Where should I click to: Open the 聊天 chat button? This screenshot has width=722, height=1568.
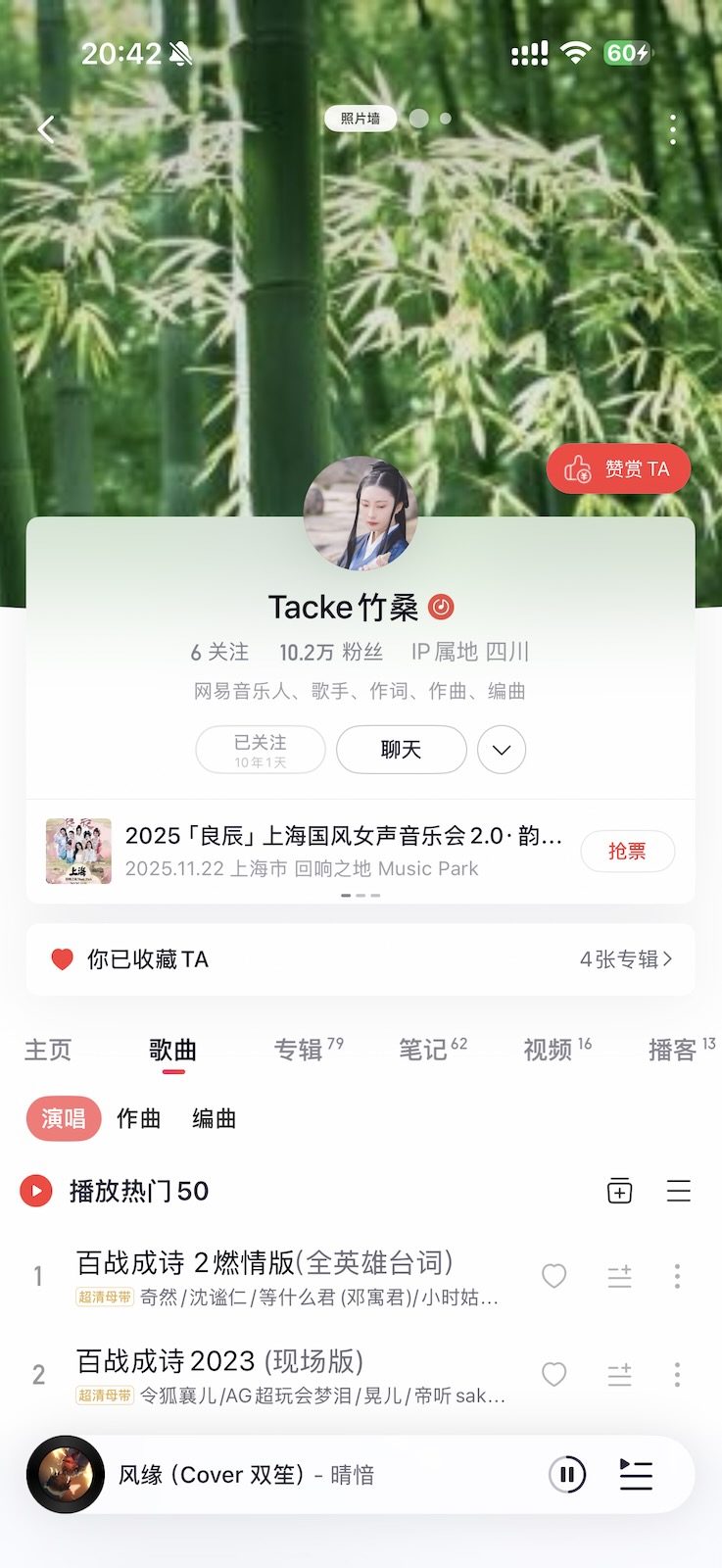click(401, 750)
